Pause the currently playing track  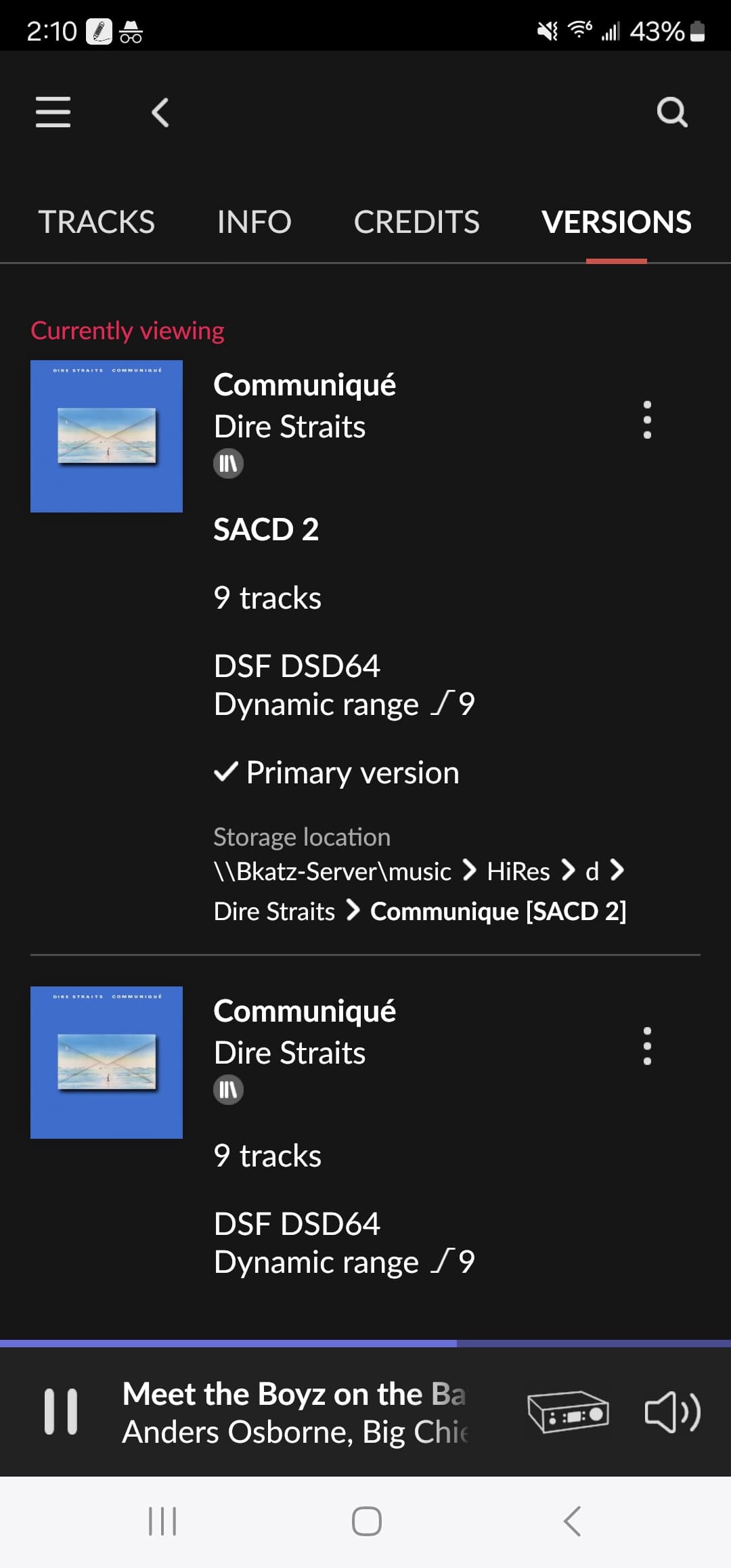click(61, 1412)
